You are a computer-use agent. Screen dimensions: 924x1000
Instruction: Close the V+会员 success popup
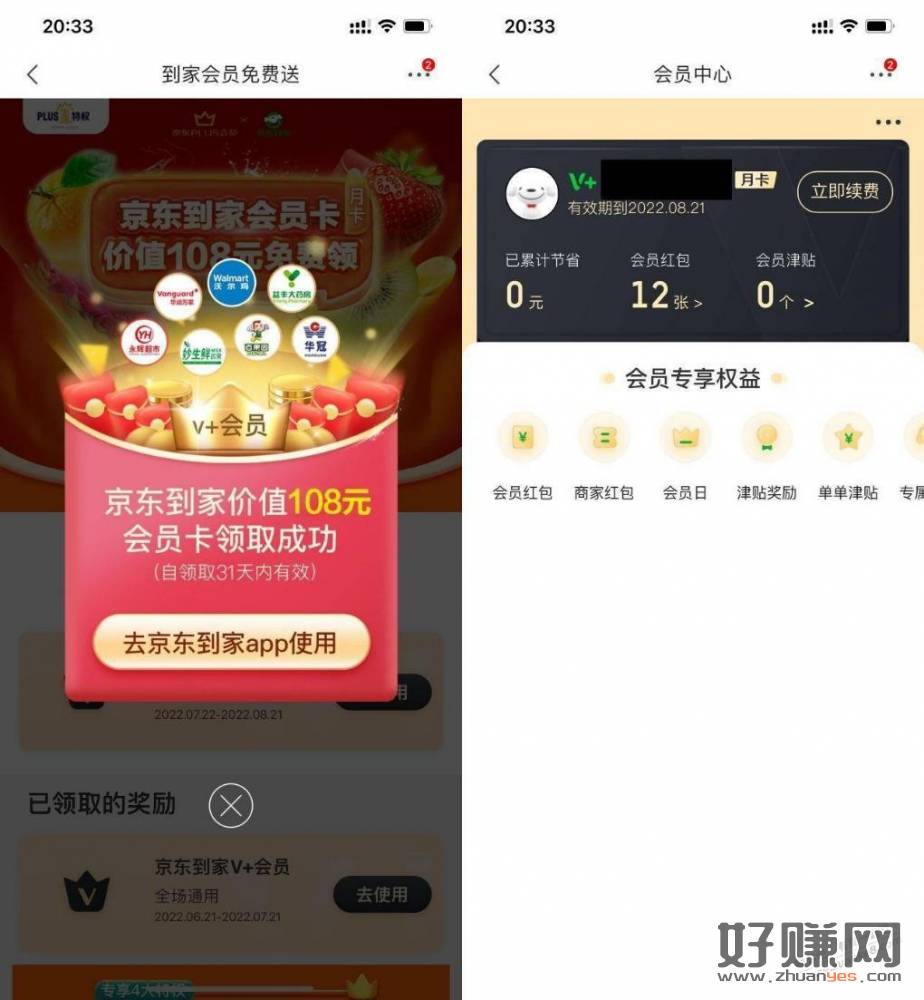(x=231, y=806)
